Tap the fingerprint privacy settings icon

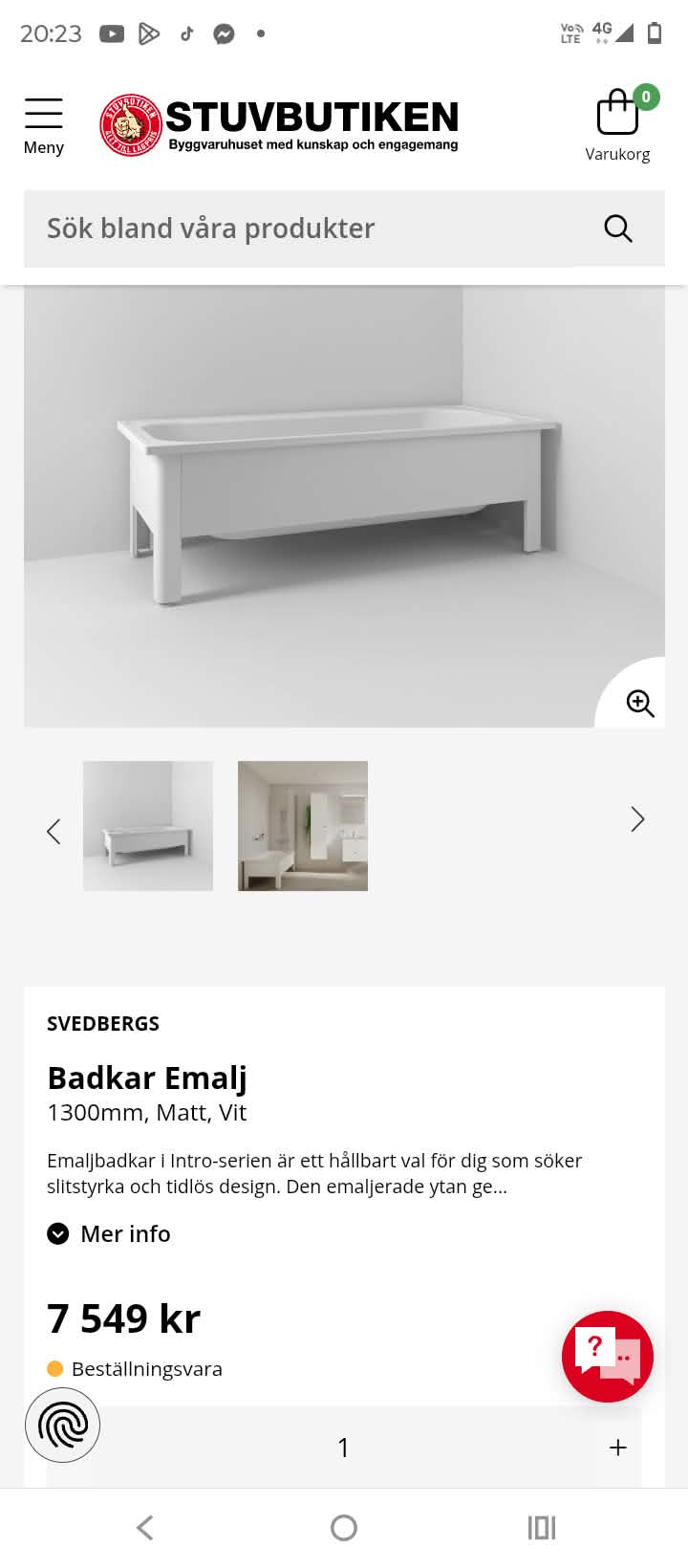click(63, 1426)
